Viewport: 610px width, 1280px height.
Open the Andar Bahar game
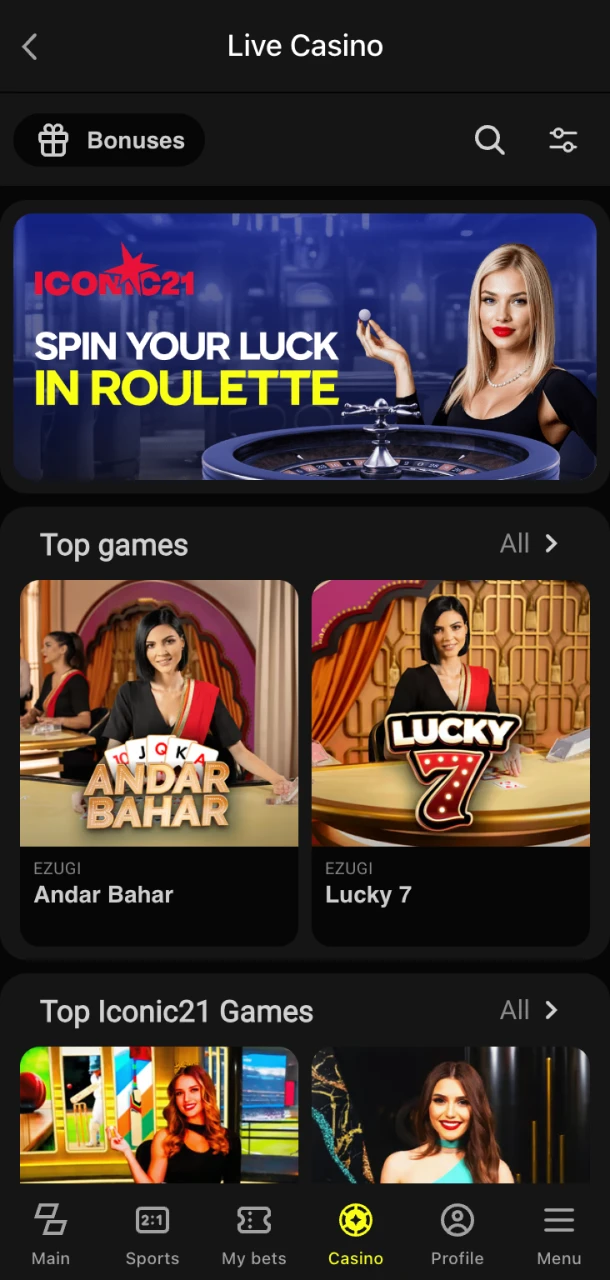[x=159, y=760]
